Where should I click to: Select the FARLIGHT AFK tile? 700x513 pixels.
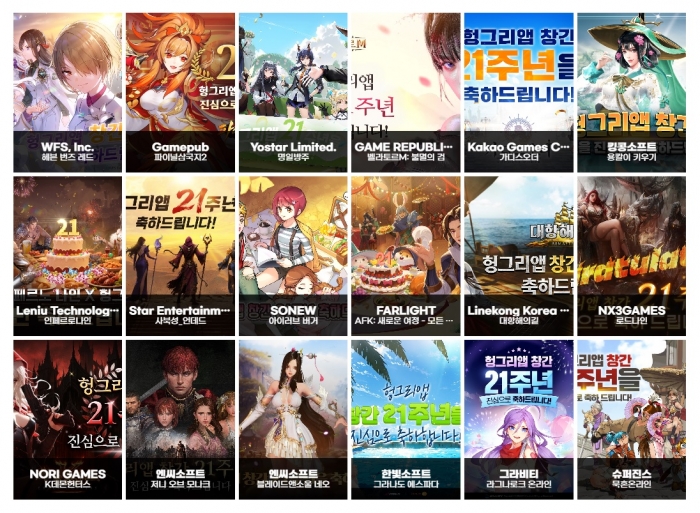coord(405,256)
